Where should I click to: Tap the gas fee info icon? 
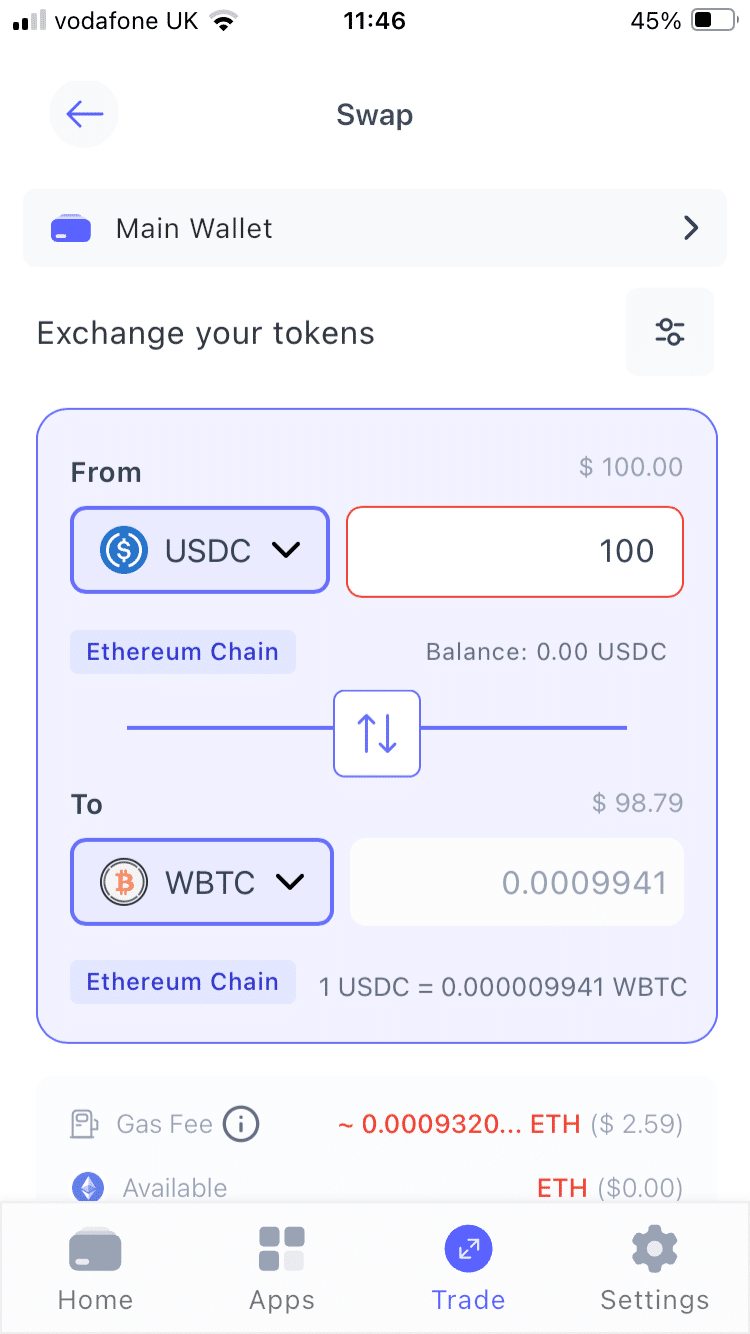[x=240, y=1123]
